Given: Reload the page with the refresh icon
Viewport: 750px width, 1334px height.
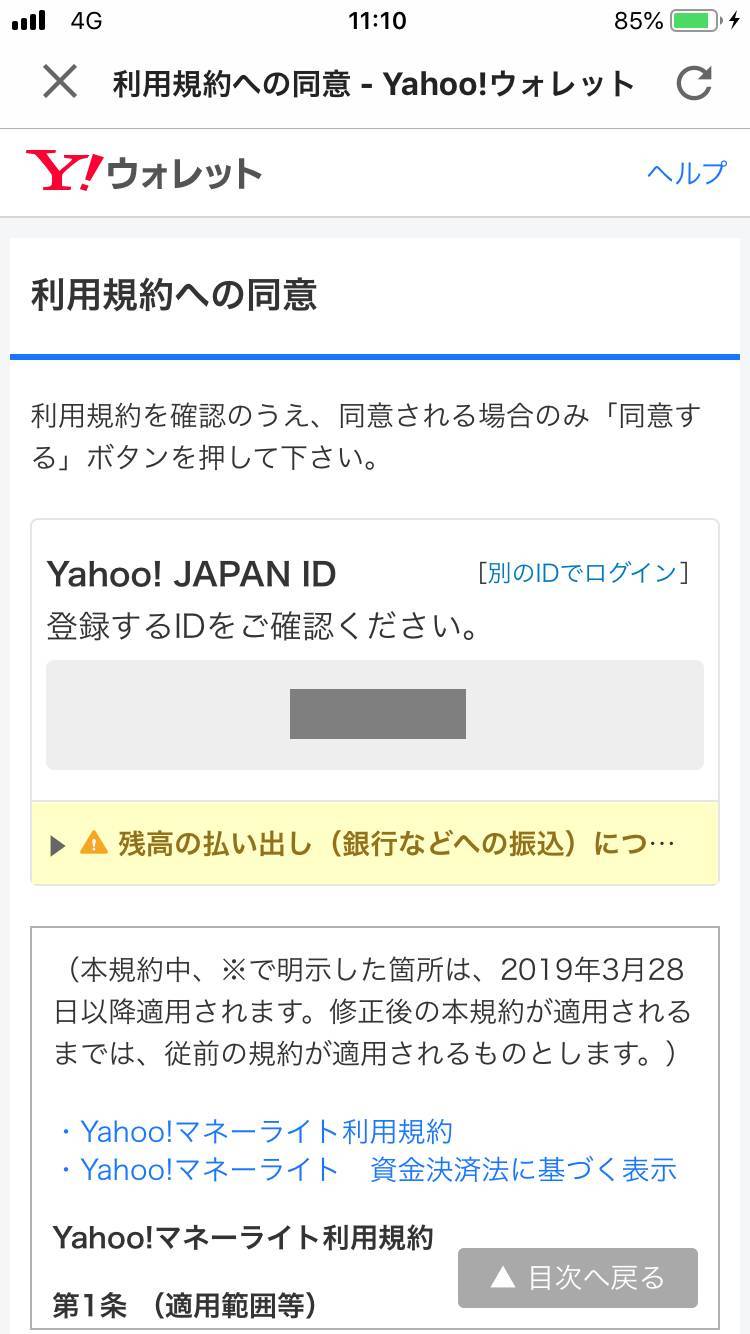Looking at the screenshot, I should pyautogui.click(x=693, y=83).
